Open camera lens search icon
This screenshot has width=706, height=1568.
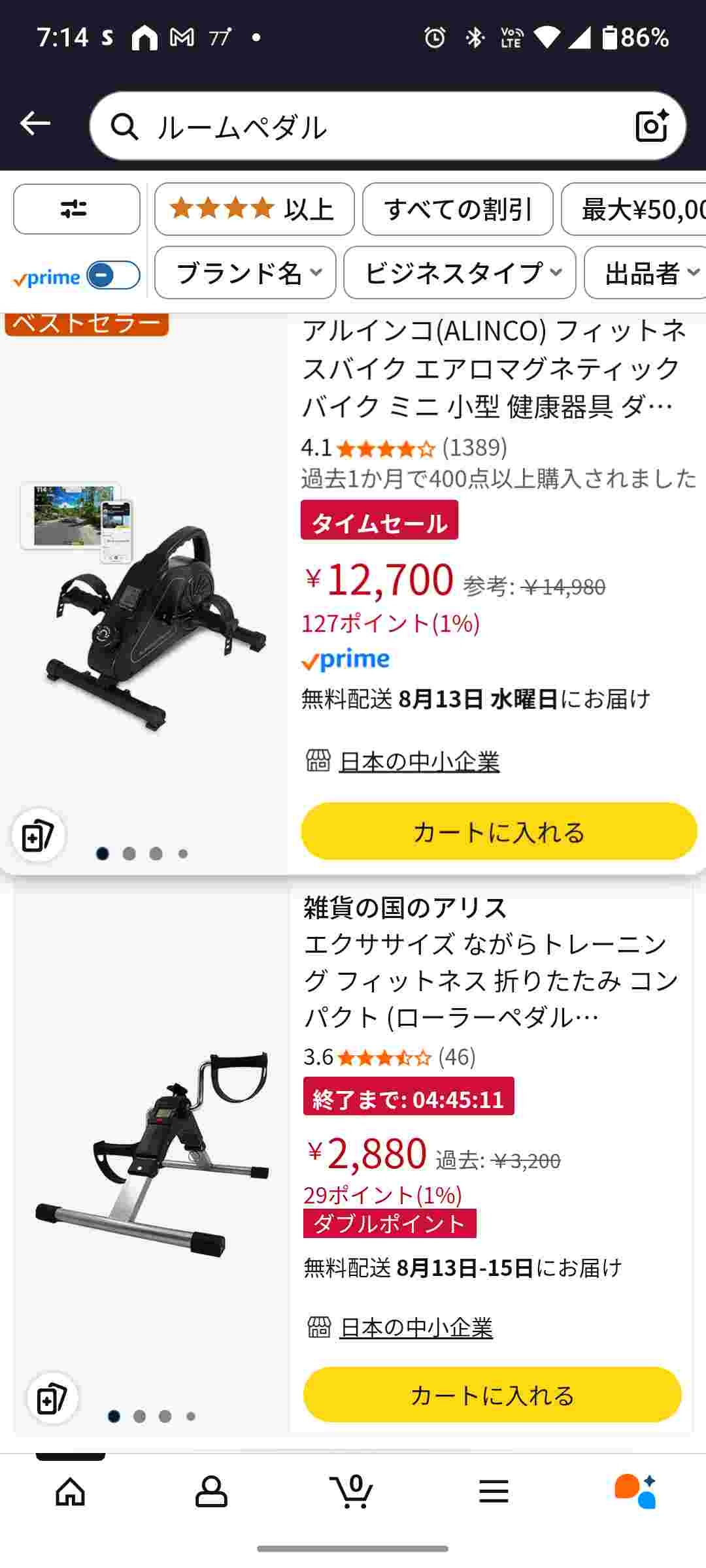click(652, 125)
